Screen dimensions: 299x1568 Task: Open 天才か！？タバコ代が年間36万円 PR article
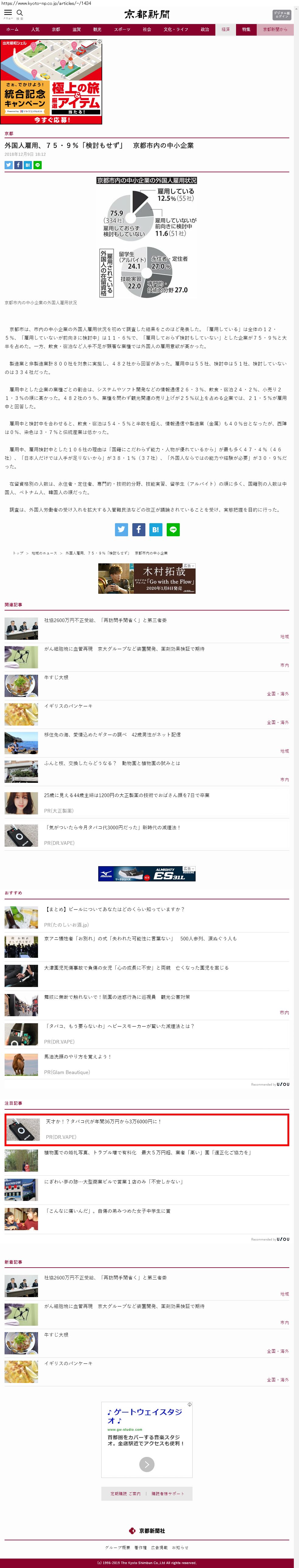[104, 1121]
